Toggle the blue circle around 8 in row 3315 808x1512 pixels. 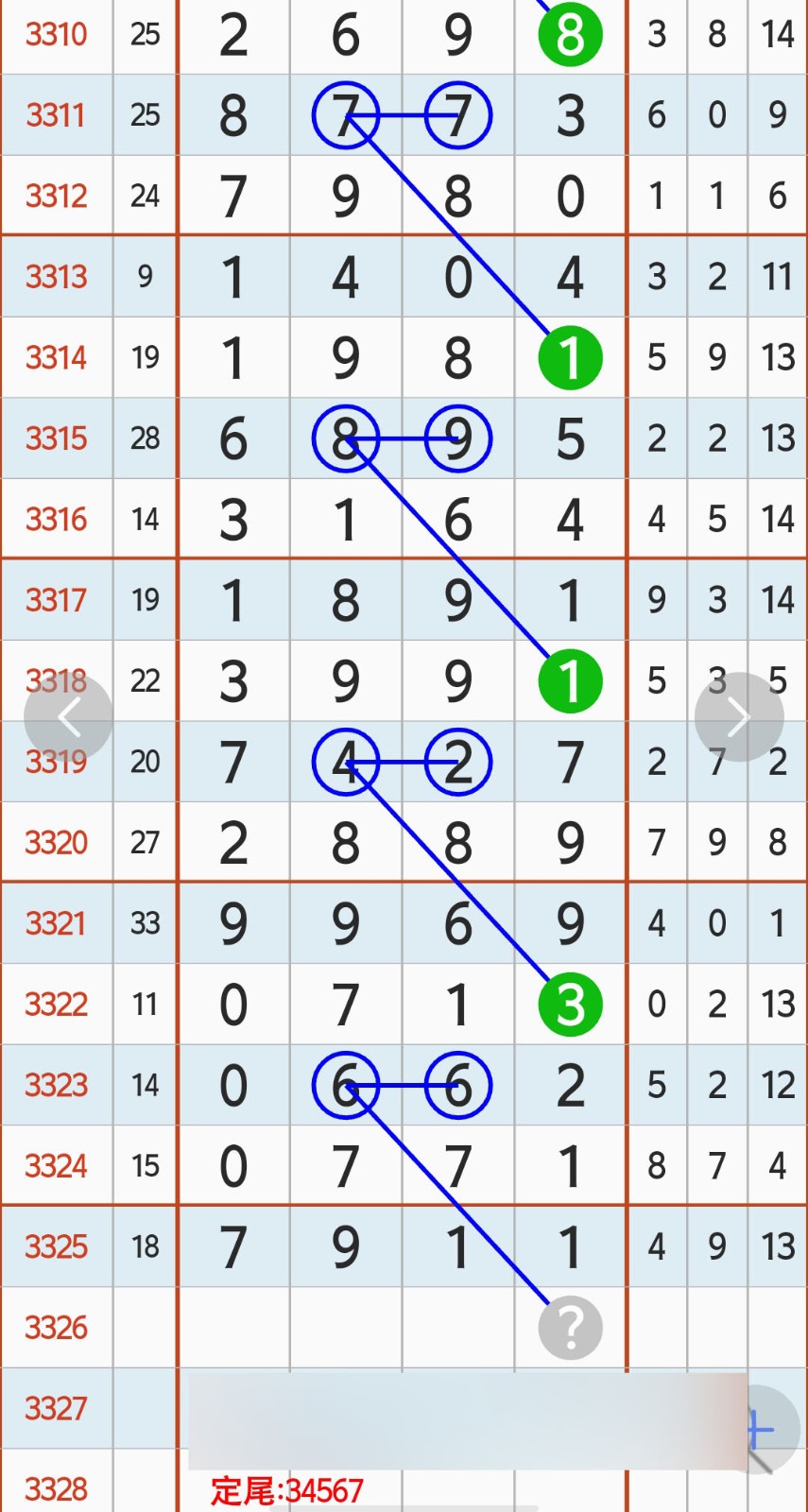point(345,438)
